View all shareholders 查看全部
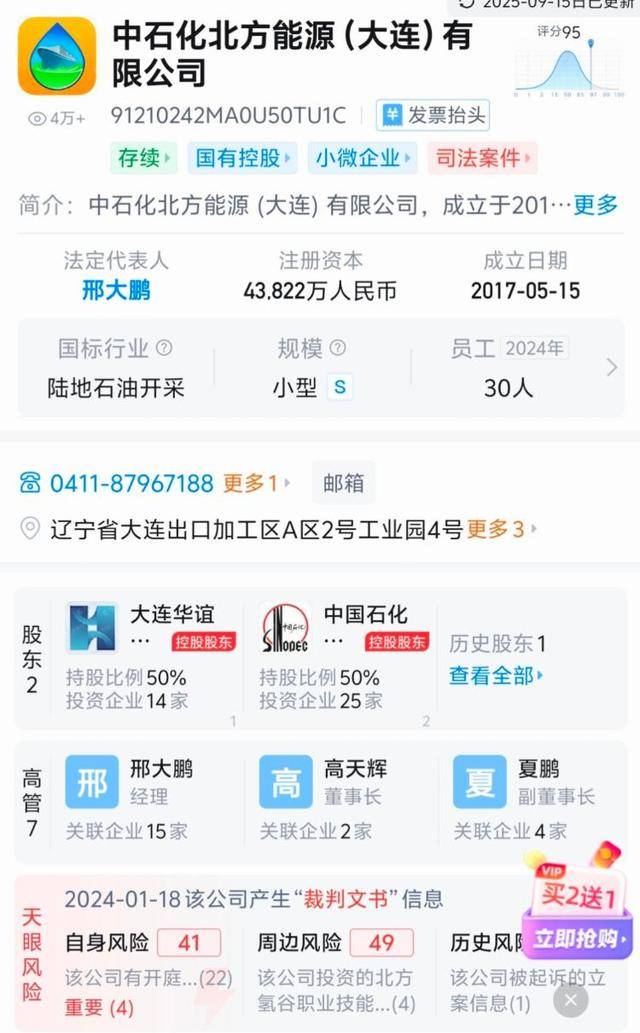640x1033 pixels. tap(495, 675)
